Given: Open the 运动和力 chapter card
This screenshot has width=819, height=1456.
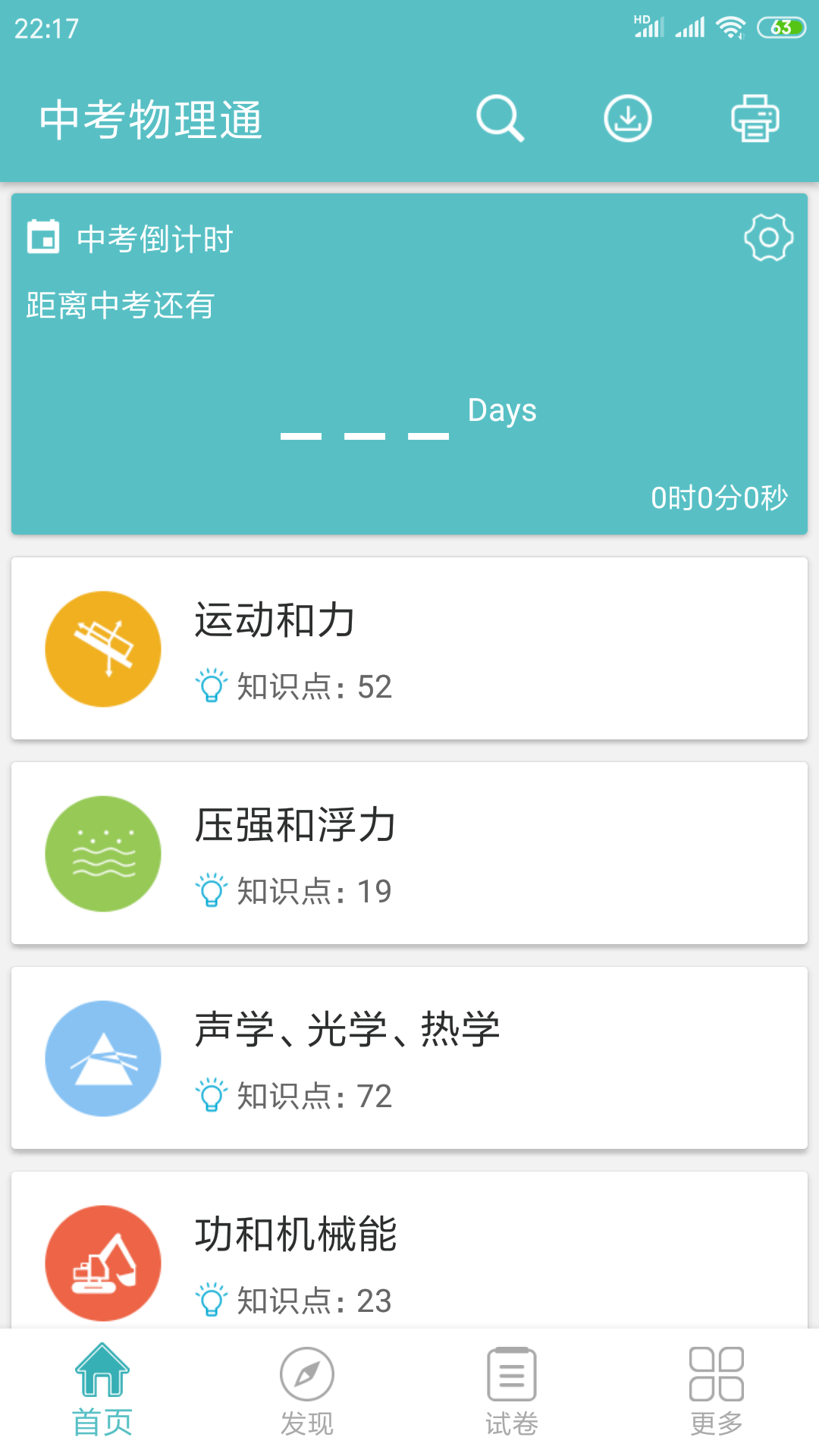Looking at the screenshot, I should pyautogui.click(x=409, y=648).
